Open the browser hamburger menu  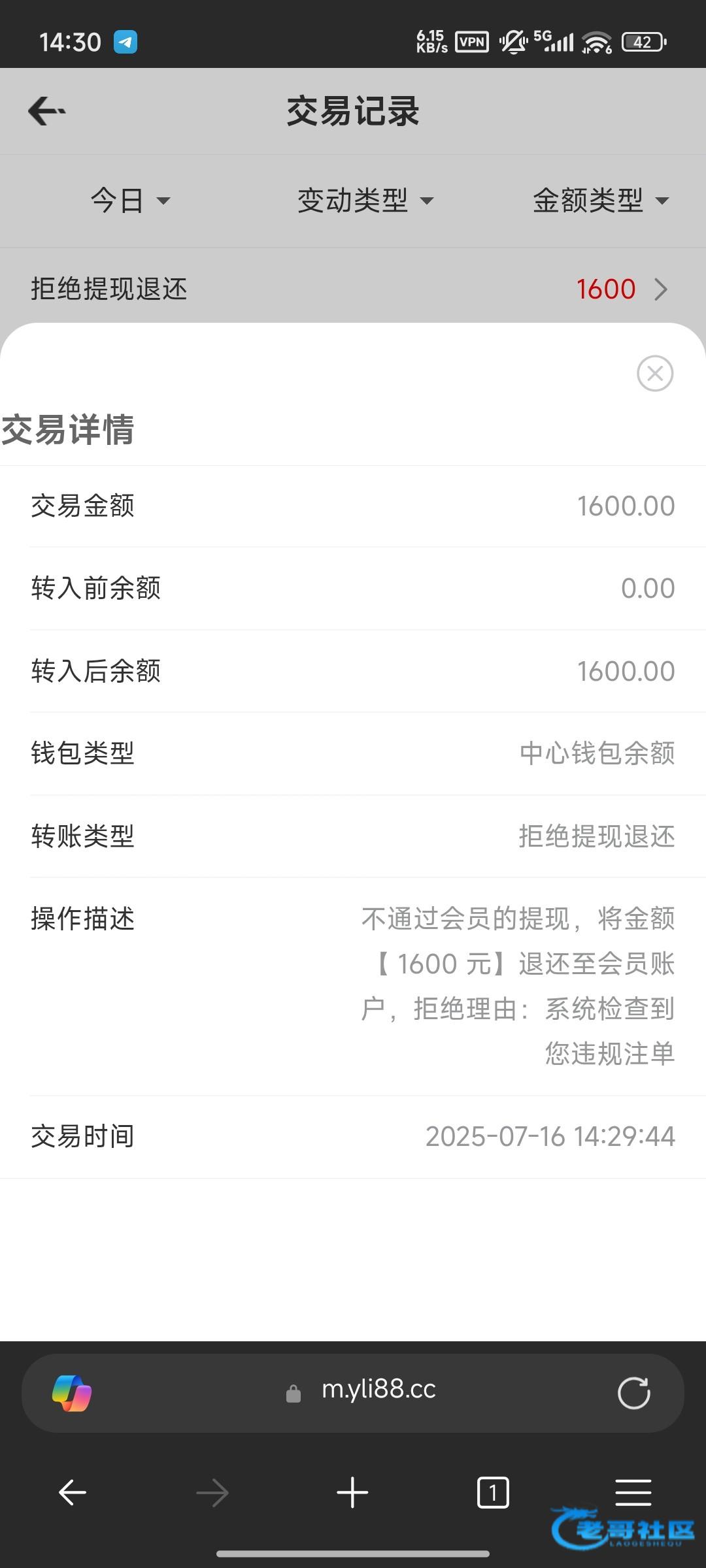633,1493
